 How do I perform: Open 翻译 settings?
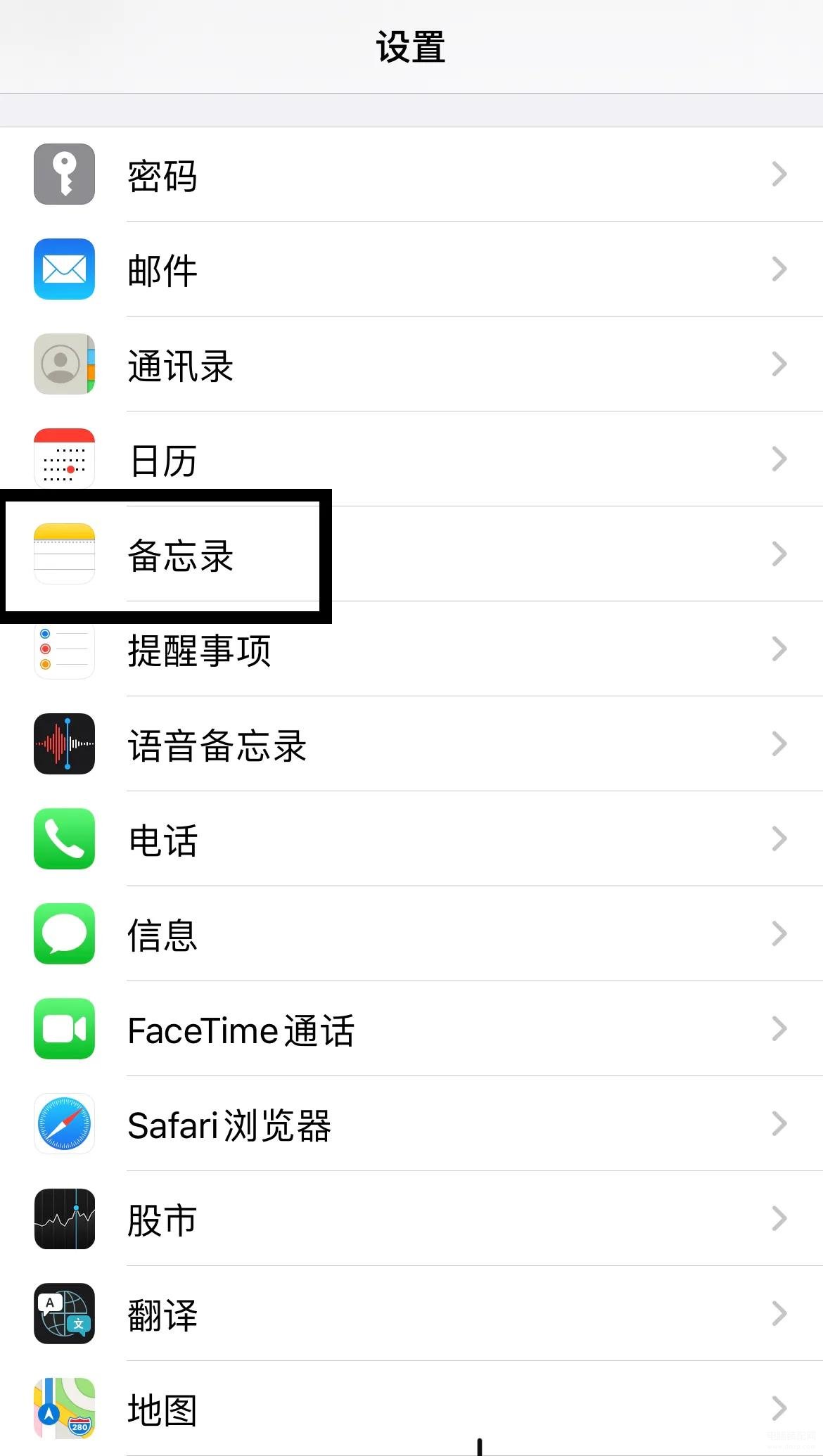[x=412, y=1314]
